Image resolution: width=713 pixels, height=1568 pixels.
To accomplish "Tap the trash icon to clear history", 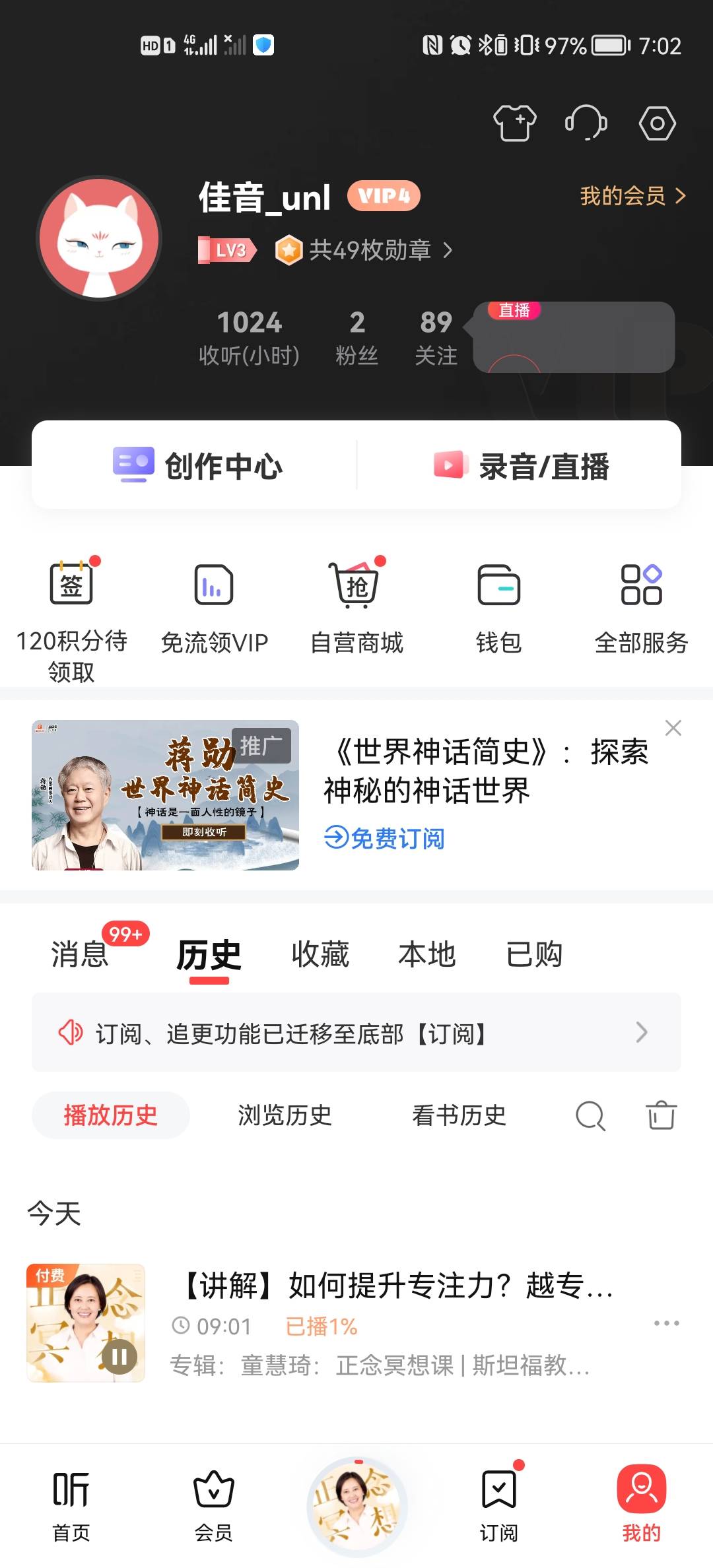I will (661, 1116).
